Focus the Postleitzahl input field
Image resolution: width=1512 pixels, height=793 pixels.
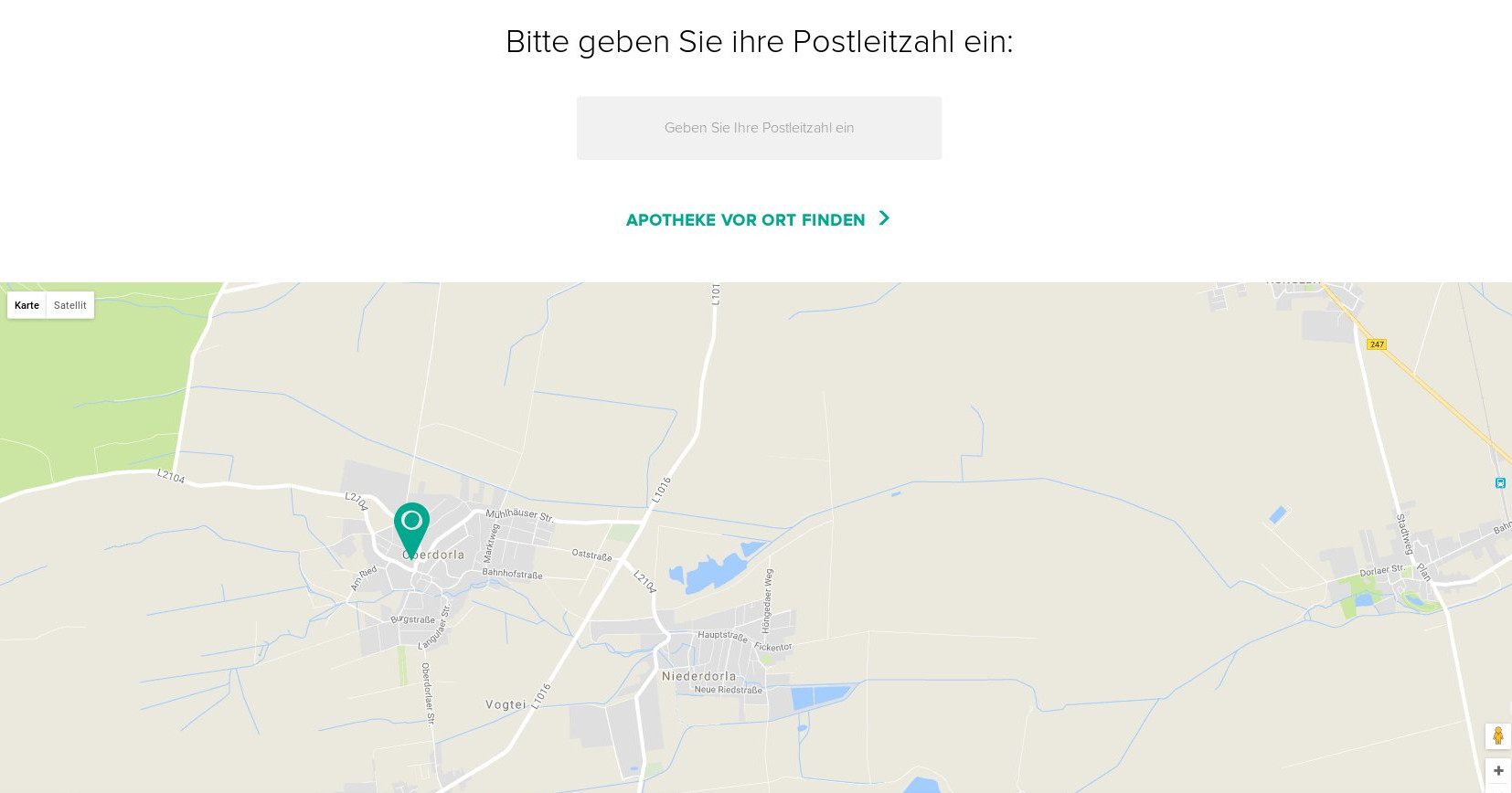[759, 128]
